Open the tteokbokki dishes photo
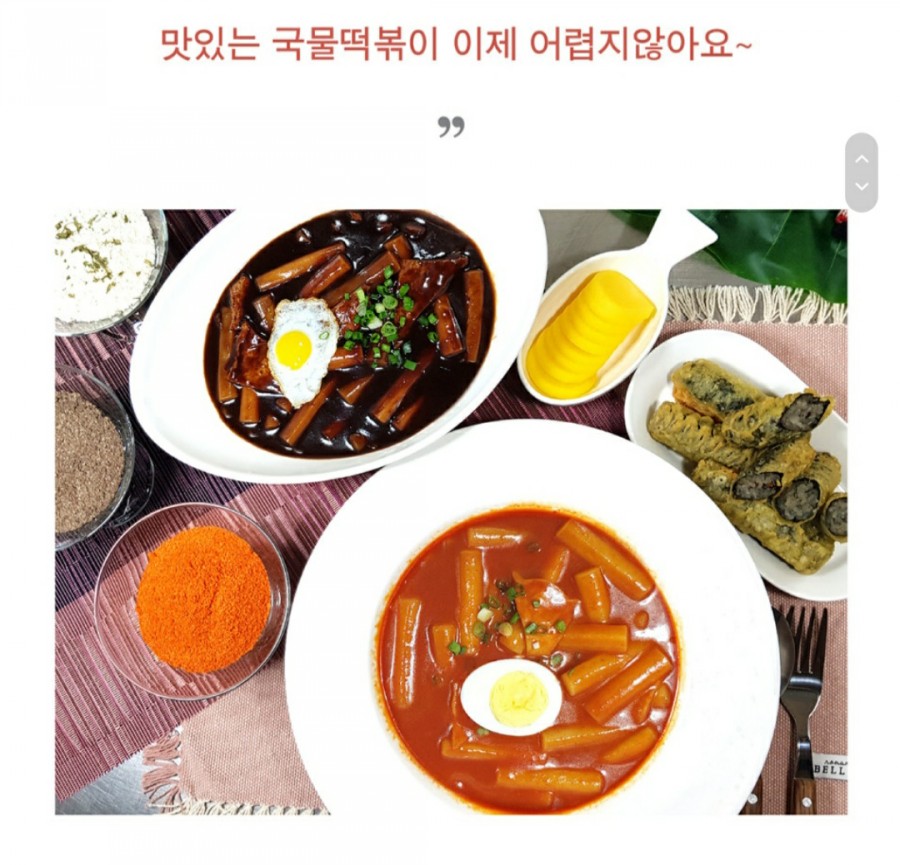The height and width of the screenshot is (865, 900). 450,510
